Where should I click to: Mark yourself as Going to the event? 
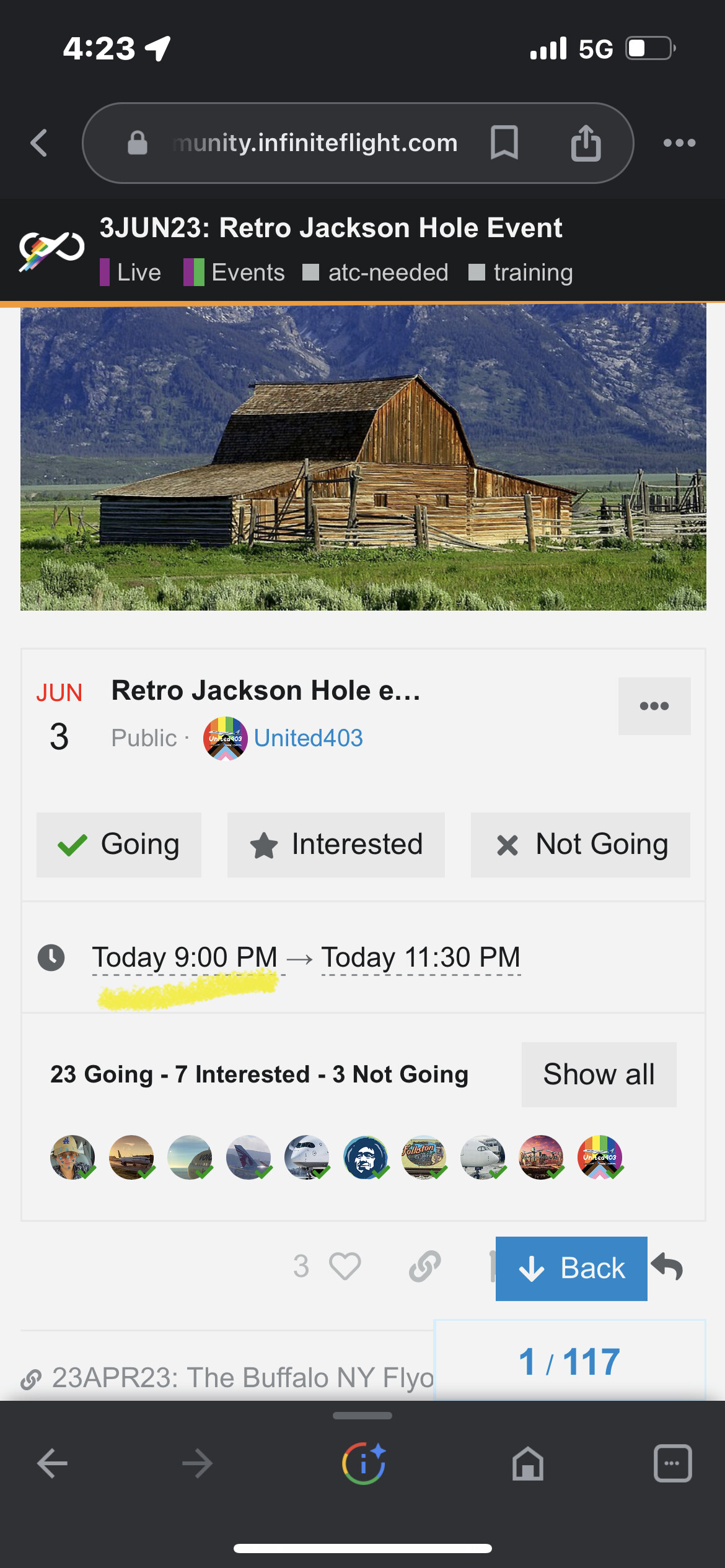tap(119, 845)
